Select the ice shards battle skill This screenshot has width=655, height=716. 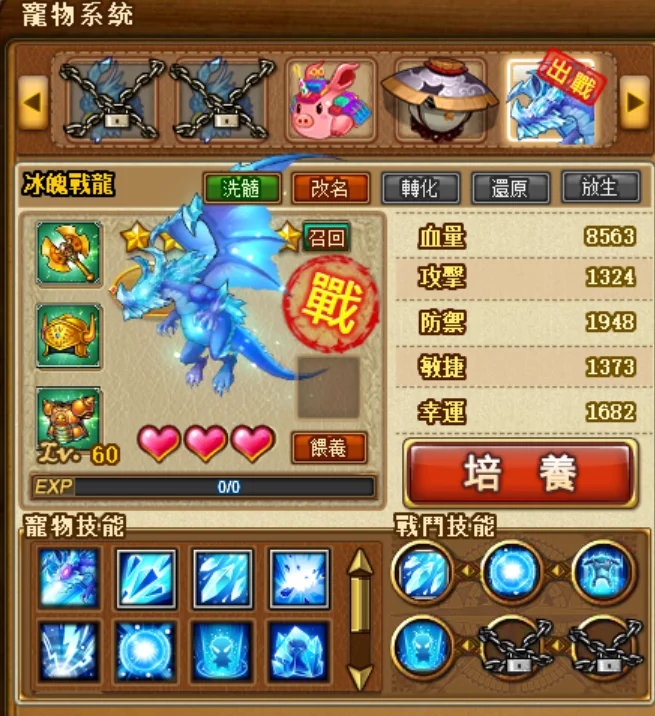(422, 573)
